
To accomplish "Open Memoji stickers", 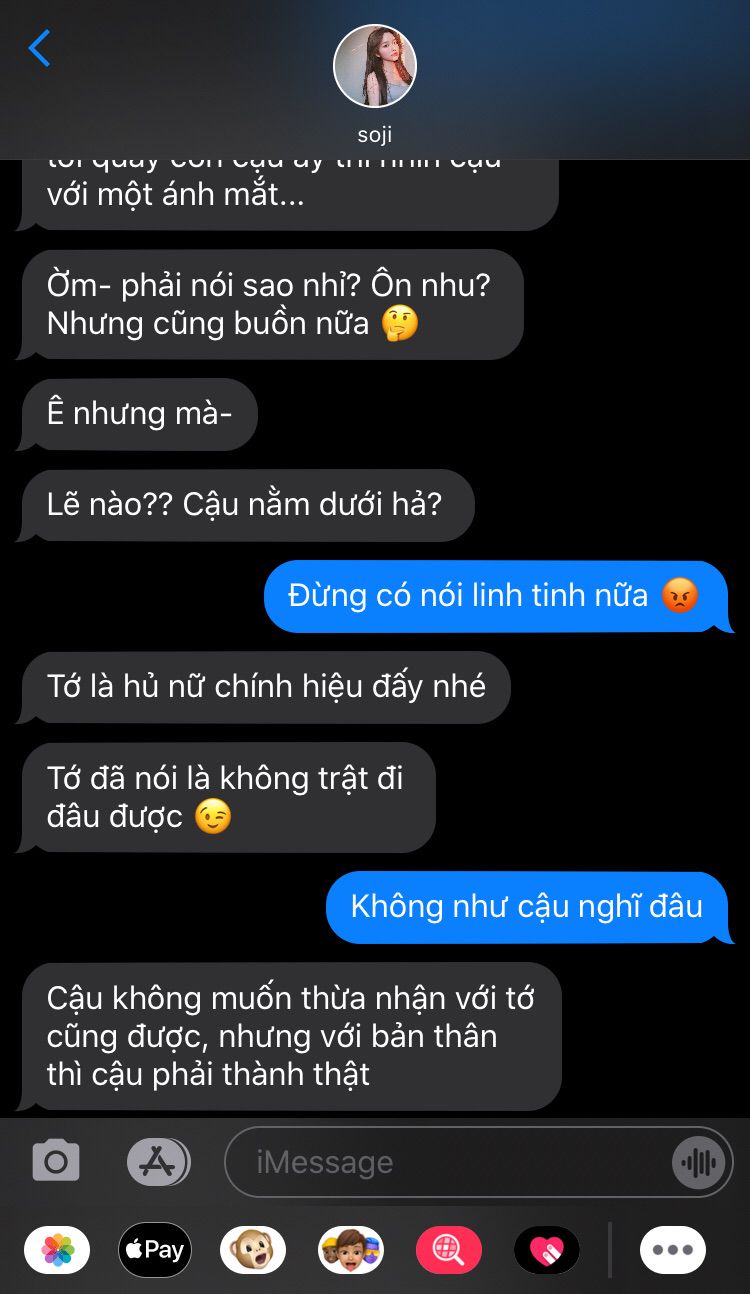I will point(351,1250).
